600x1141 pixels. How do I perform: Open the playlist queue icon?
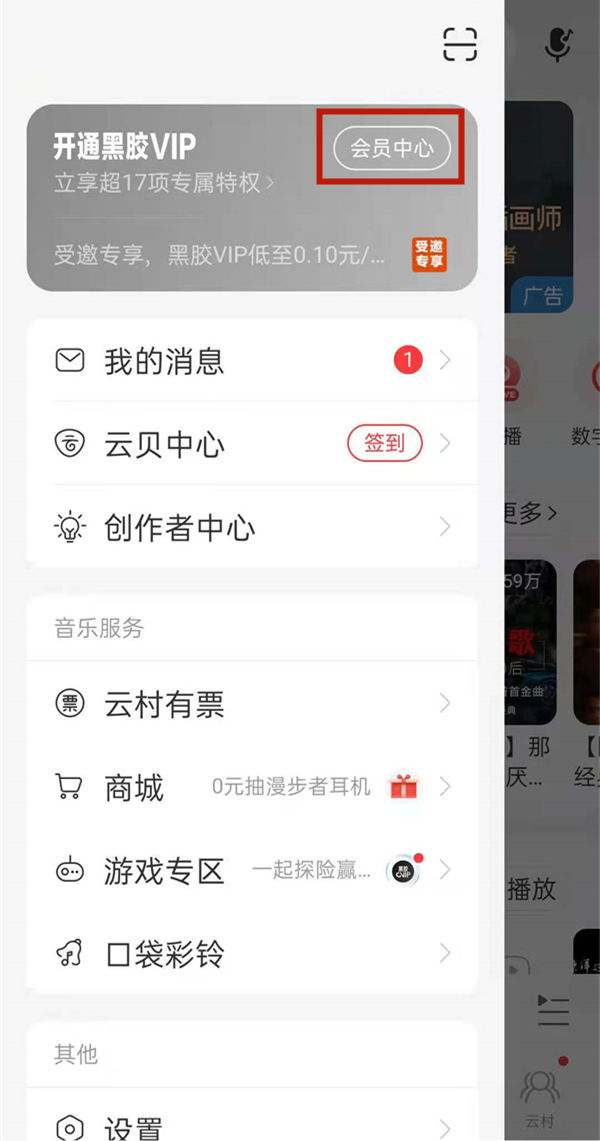tap(552, 1011)
